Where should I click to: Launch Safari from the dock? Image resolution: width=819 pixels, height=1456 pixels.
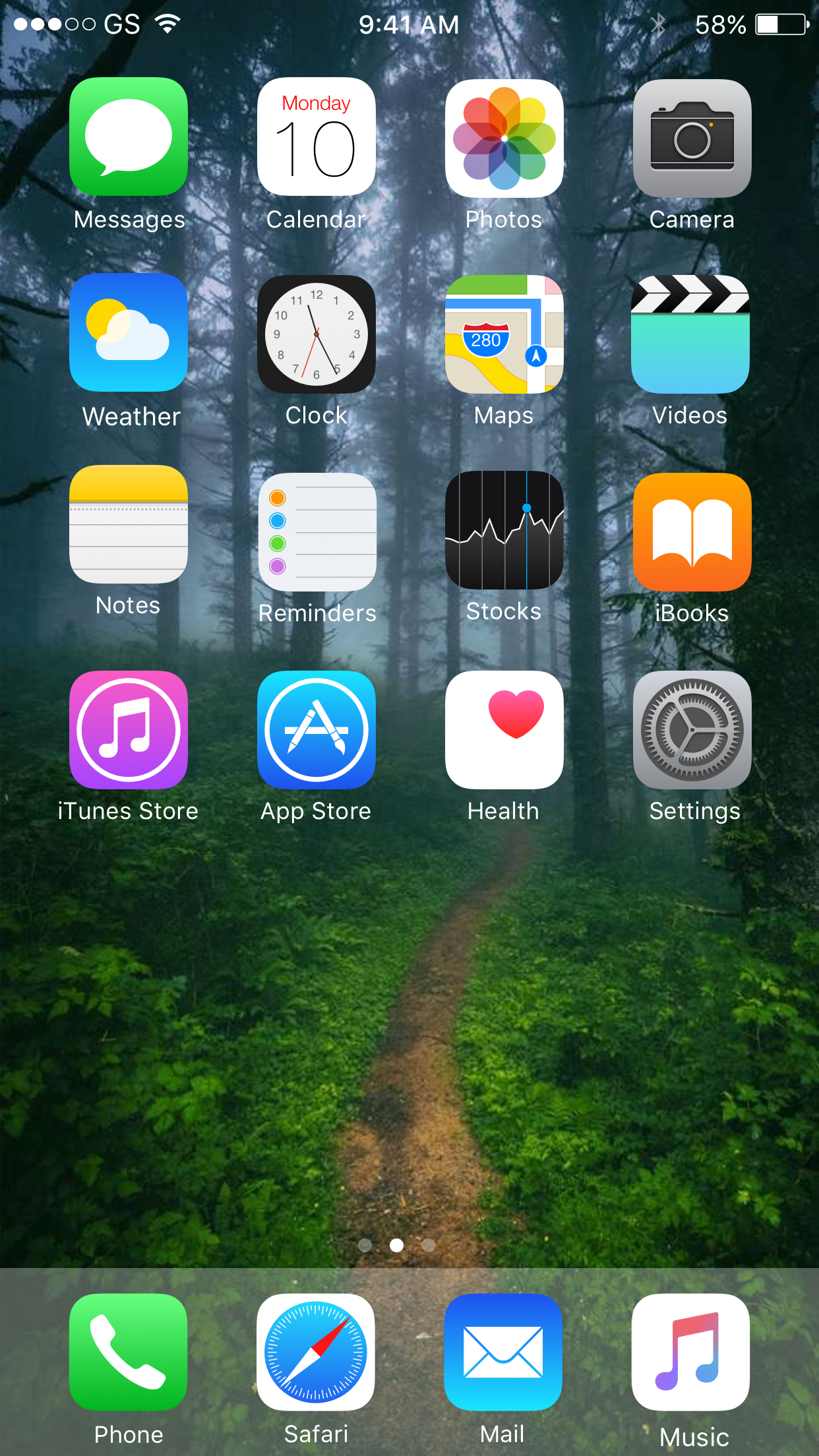[x=316, y=1352]
